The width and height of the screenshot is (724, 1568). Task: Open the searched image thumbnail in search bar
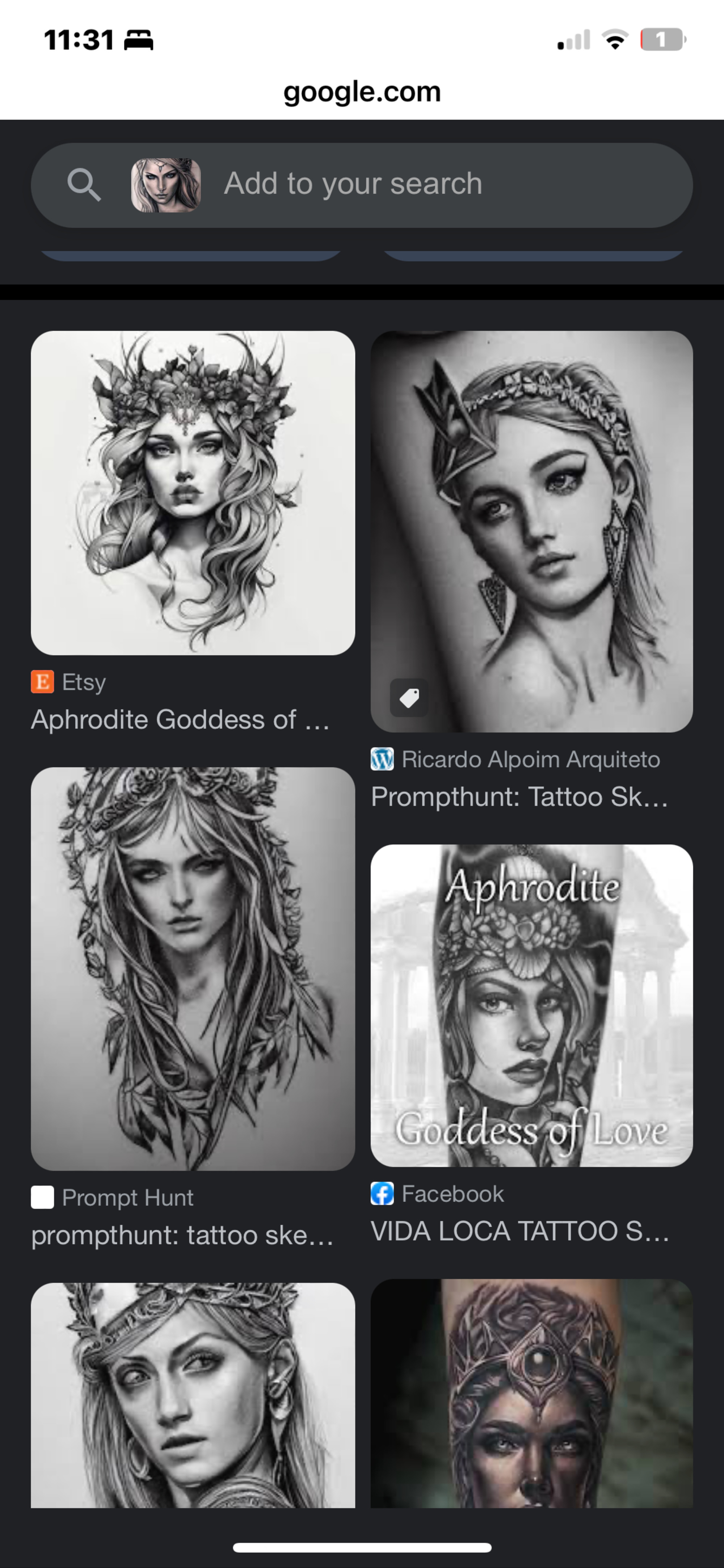point(165,185)
